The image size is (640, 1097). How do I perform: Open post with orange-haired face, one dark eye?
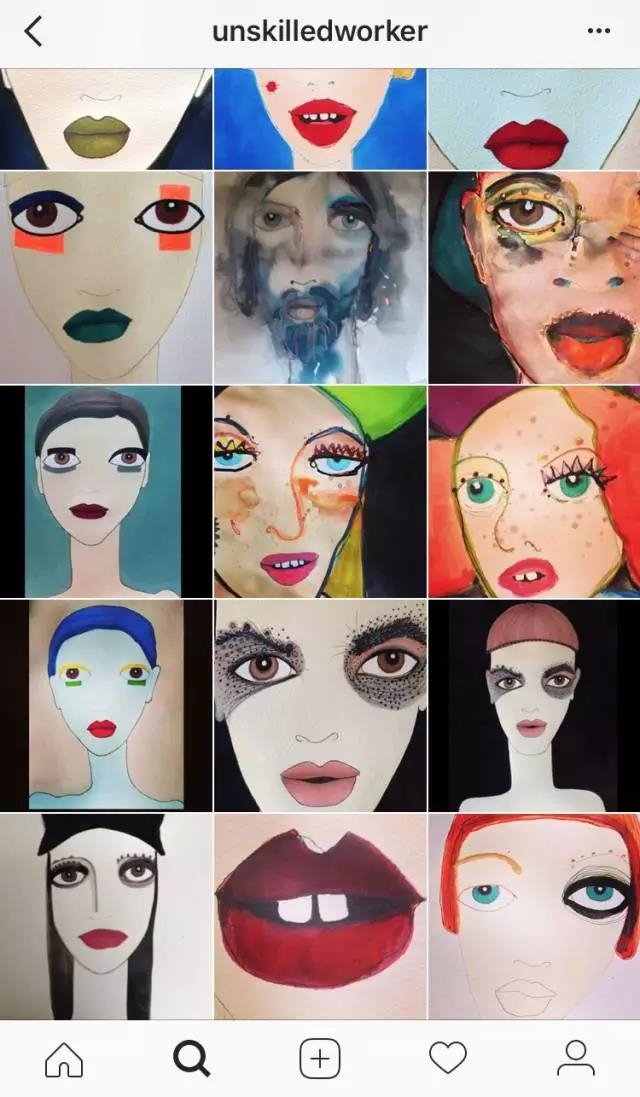tap(534, 916)
